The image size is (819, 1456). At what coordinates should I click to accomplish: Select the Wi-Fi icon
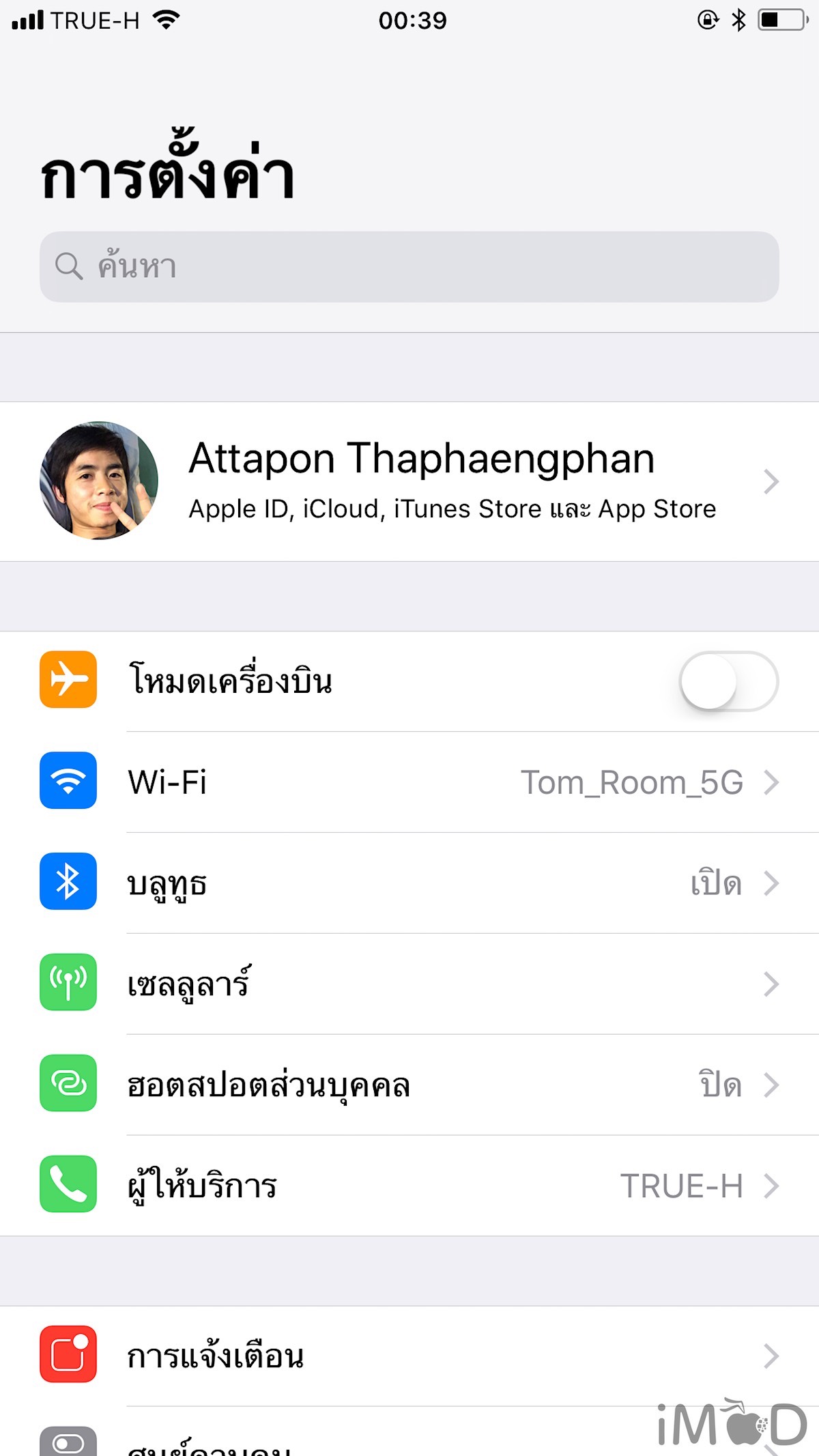tap(68, 782)
